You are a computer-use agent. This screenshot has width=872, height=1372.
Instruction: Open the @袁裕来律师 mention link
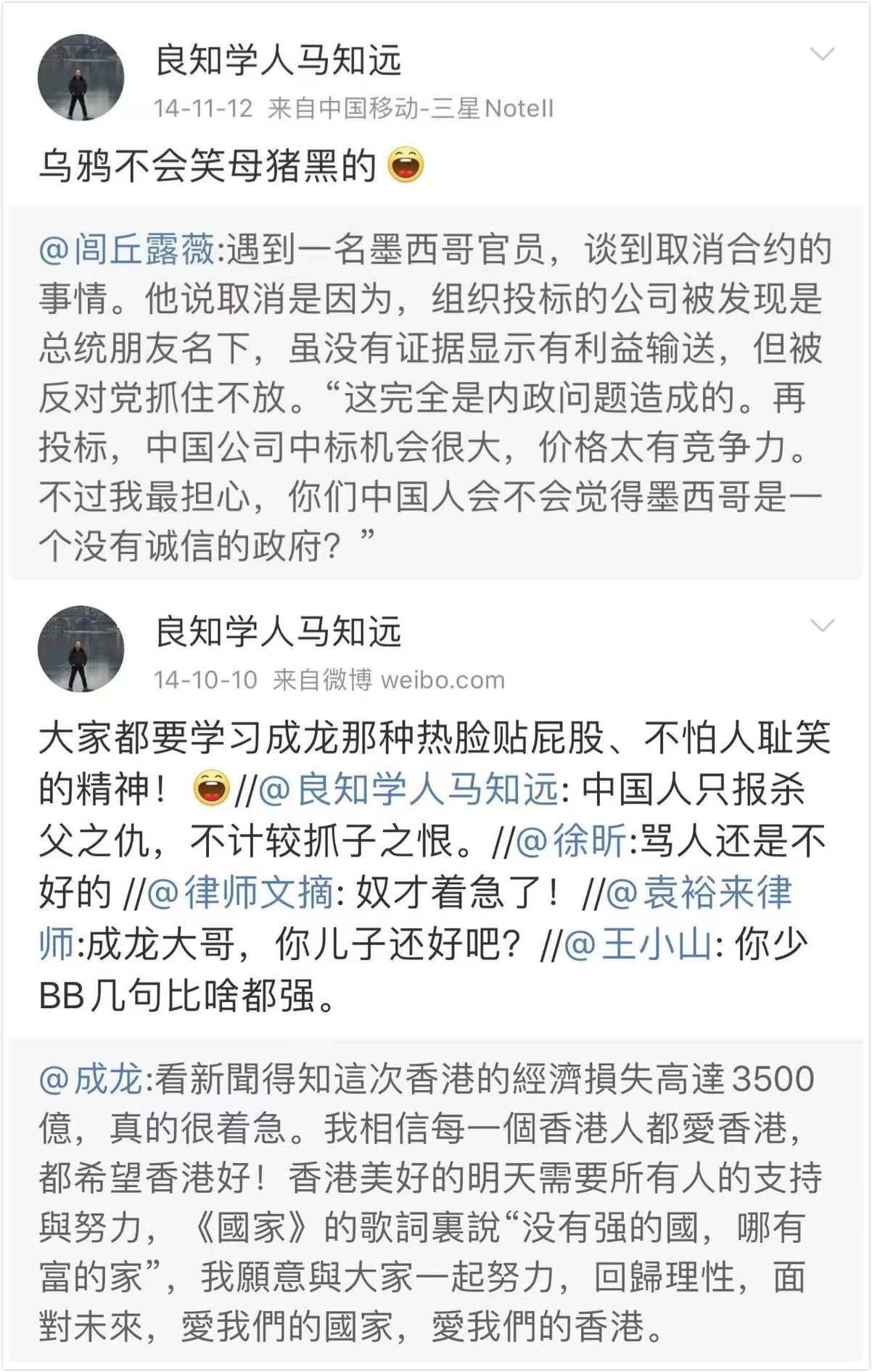[698, 893]
